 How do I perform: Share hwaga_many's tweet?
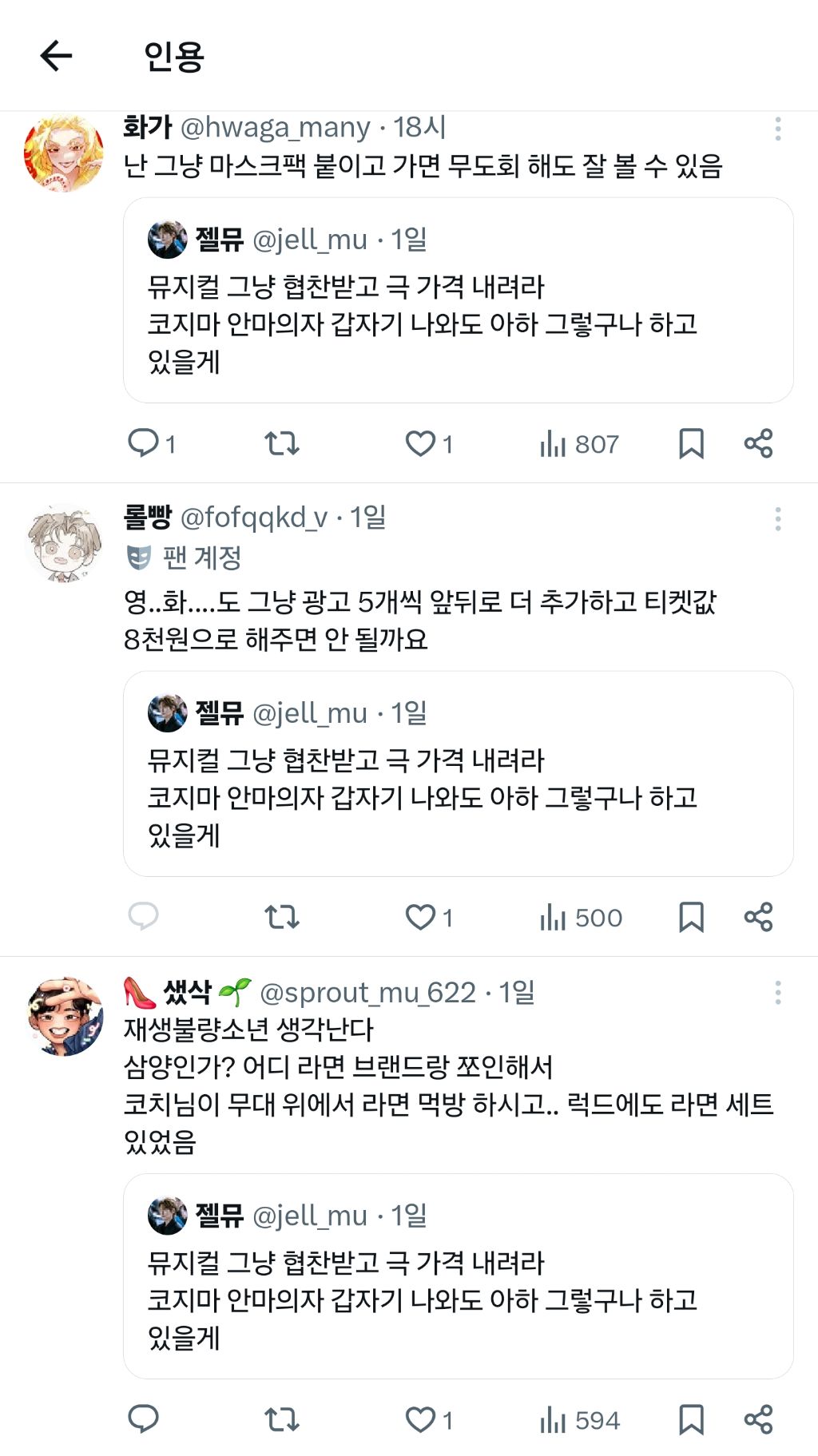(756, 444)
